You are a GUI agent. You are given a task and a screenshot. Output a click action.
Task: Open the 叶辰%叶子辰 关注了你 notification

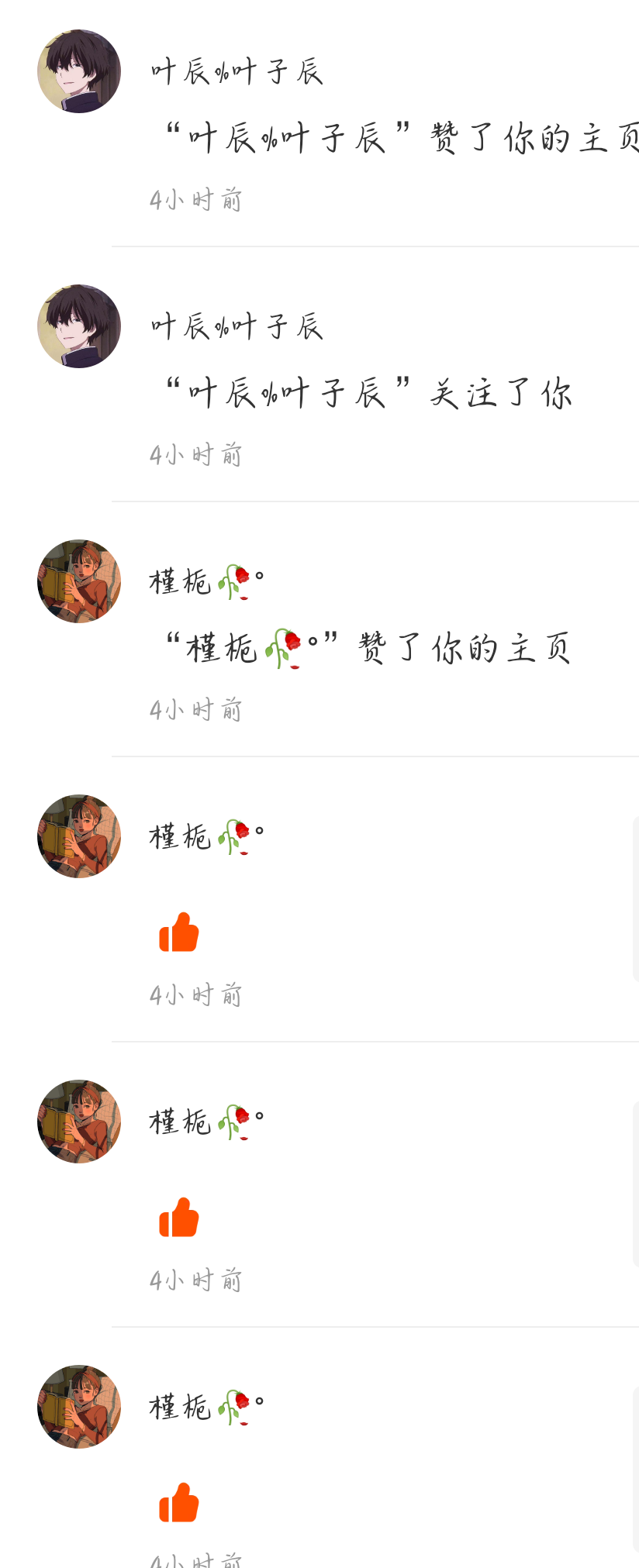coord(368,393)
